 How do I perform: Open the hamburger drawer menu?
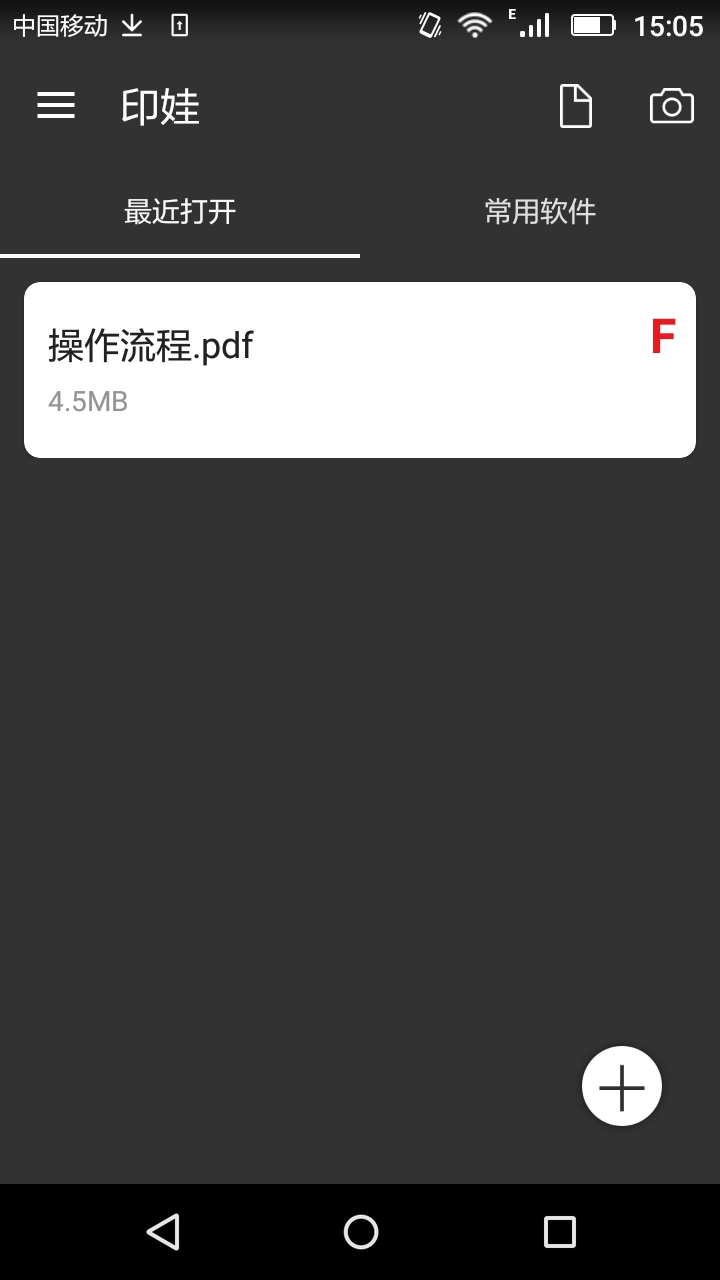pos(56,106)
